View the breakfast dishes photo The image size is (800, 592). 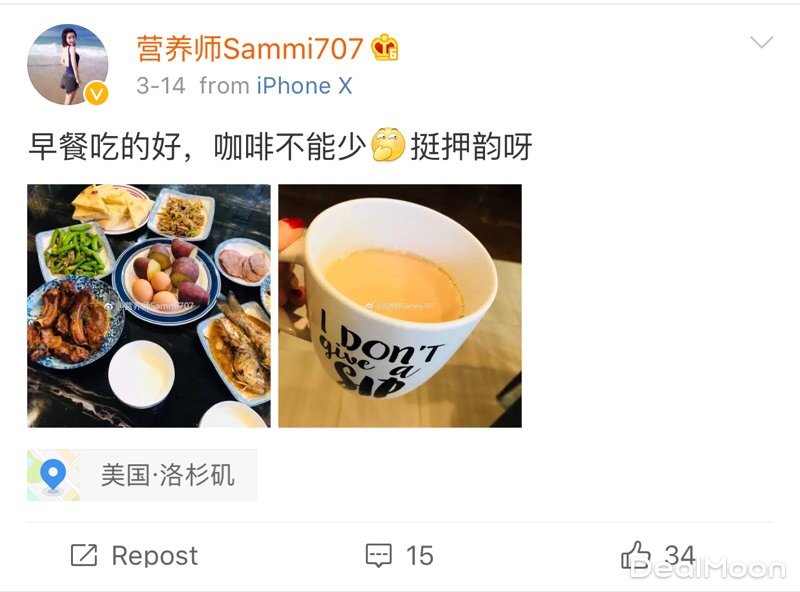(x=148, y=306)
